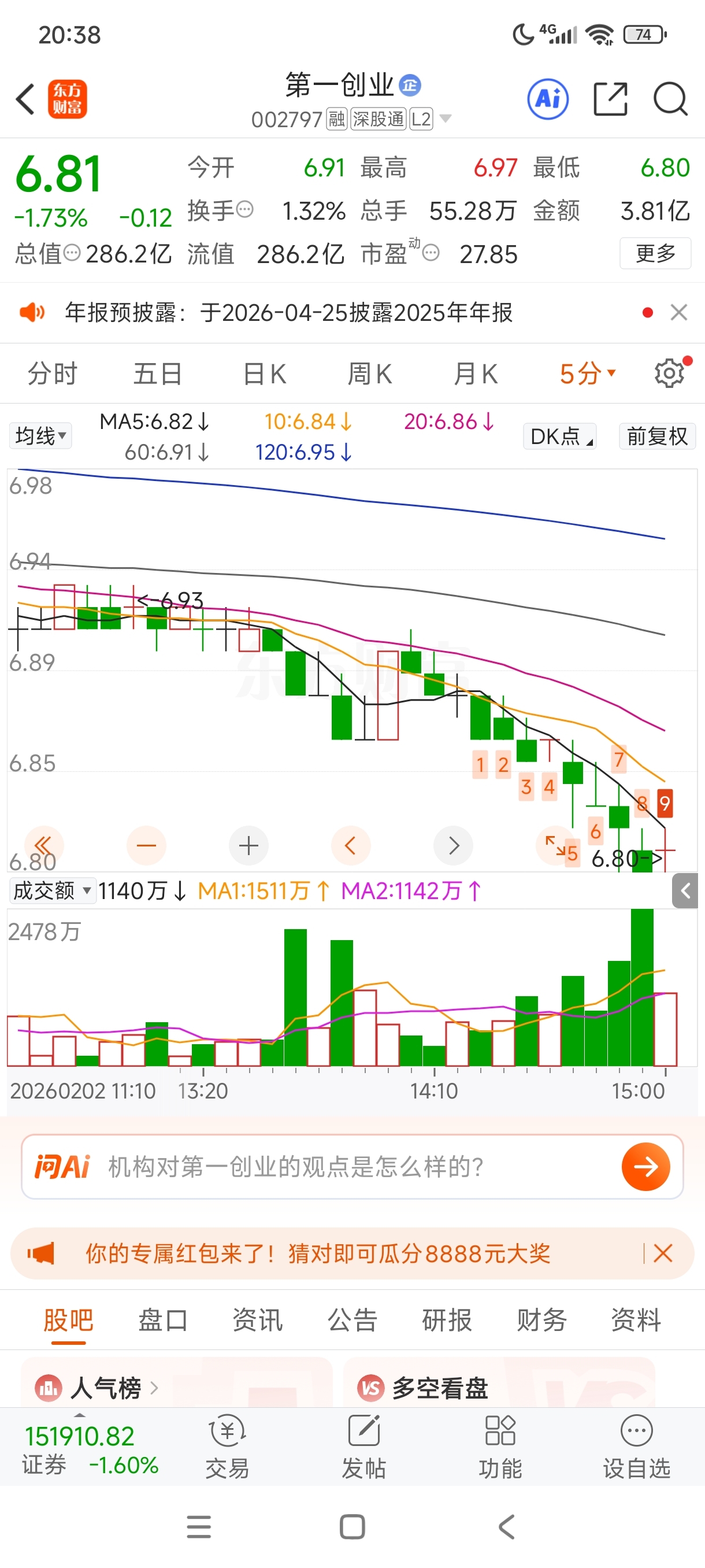Screen dimensions: 705x1568
Task: Go back using the top-left arrow
Action: tap(25, 99)
